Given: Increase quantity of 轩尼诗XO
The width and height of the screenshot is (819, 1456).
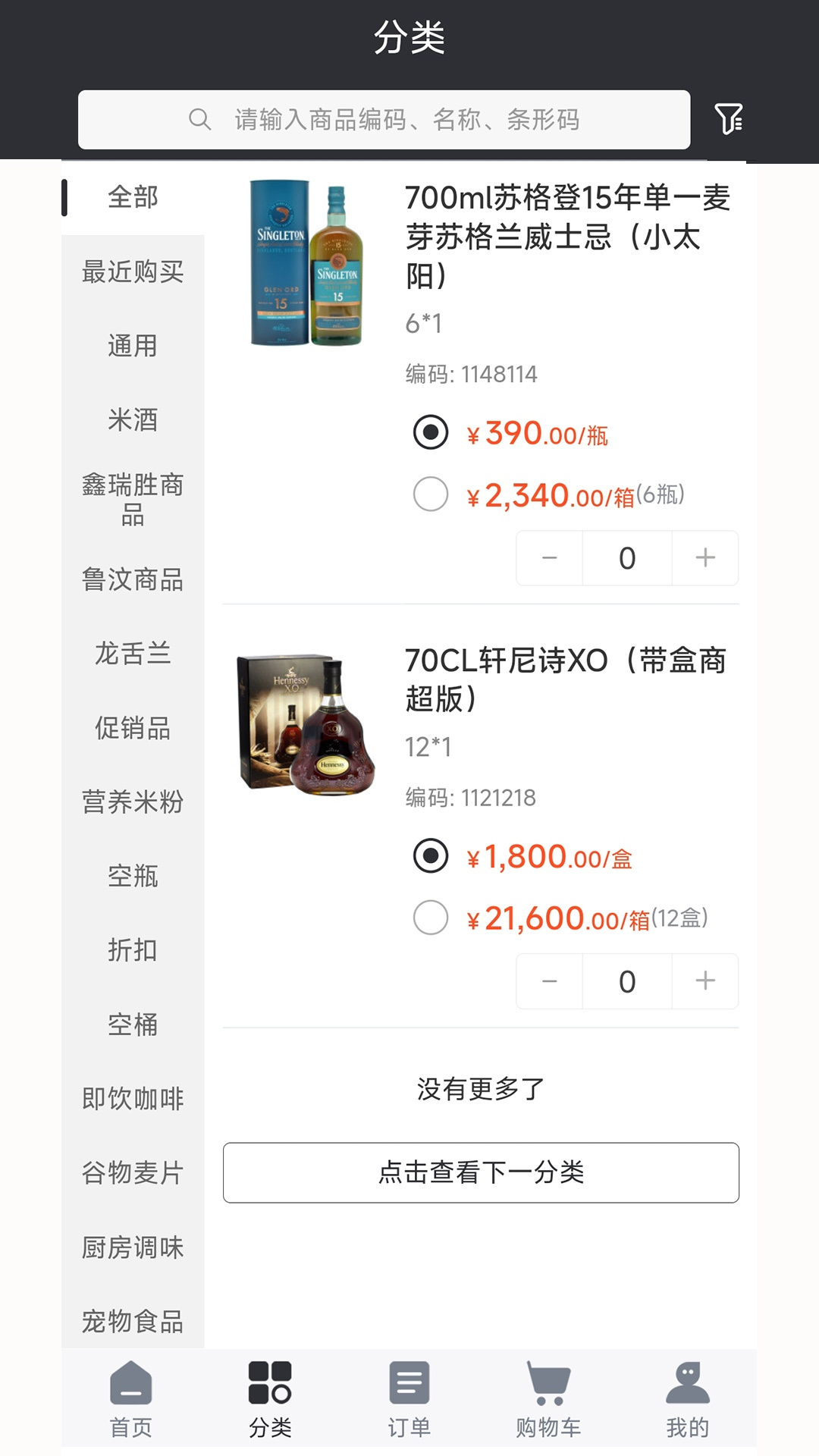Looking at the screenshot, I should [x=705, y=981].
